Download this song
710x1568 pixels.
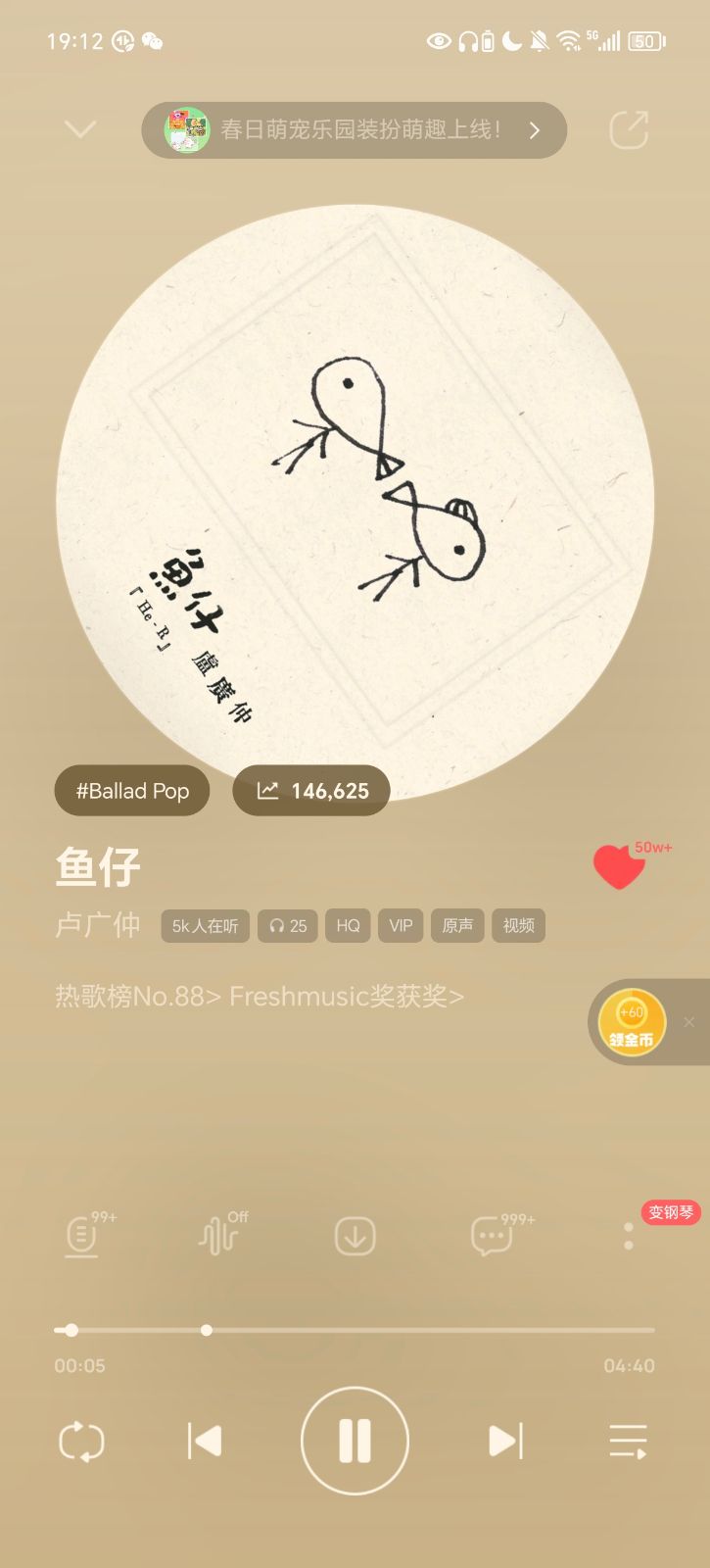tap(355, 1237)
